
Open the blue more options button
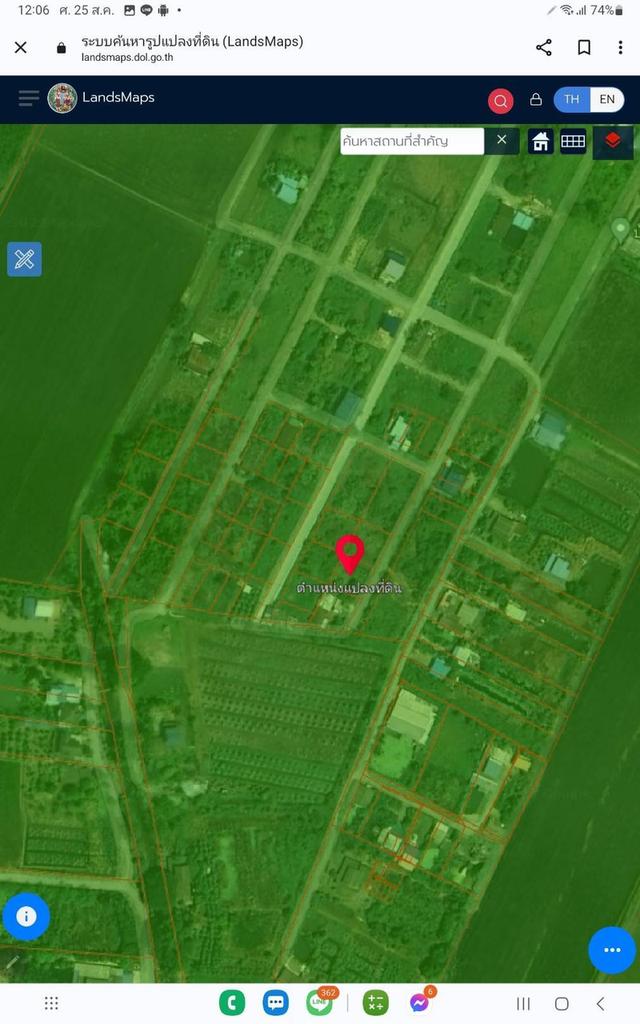[612, 949]
